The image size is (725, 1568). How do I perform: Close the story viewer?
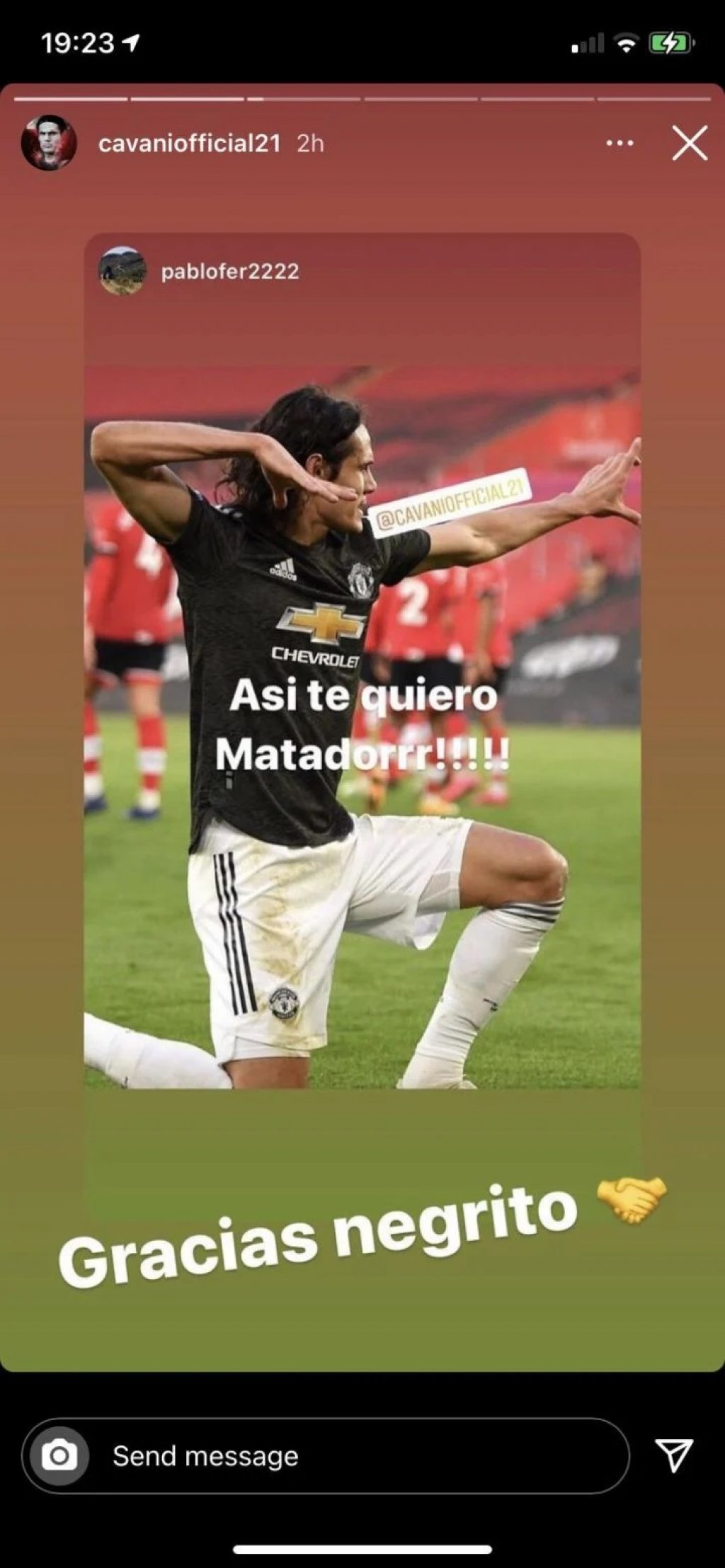tap(689, 144)
